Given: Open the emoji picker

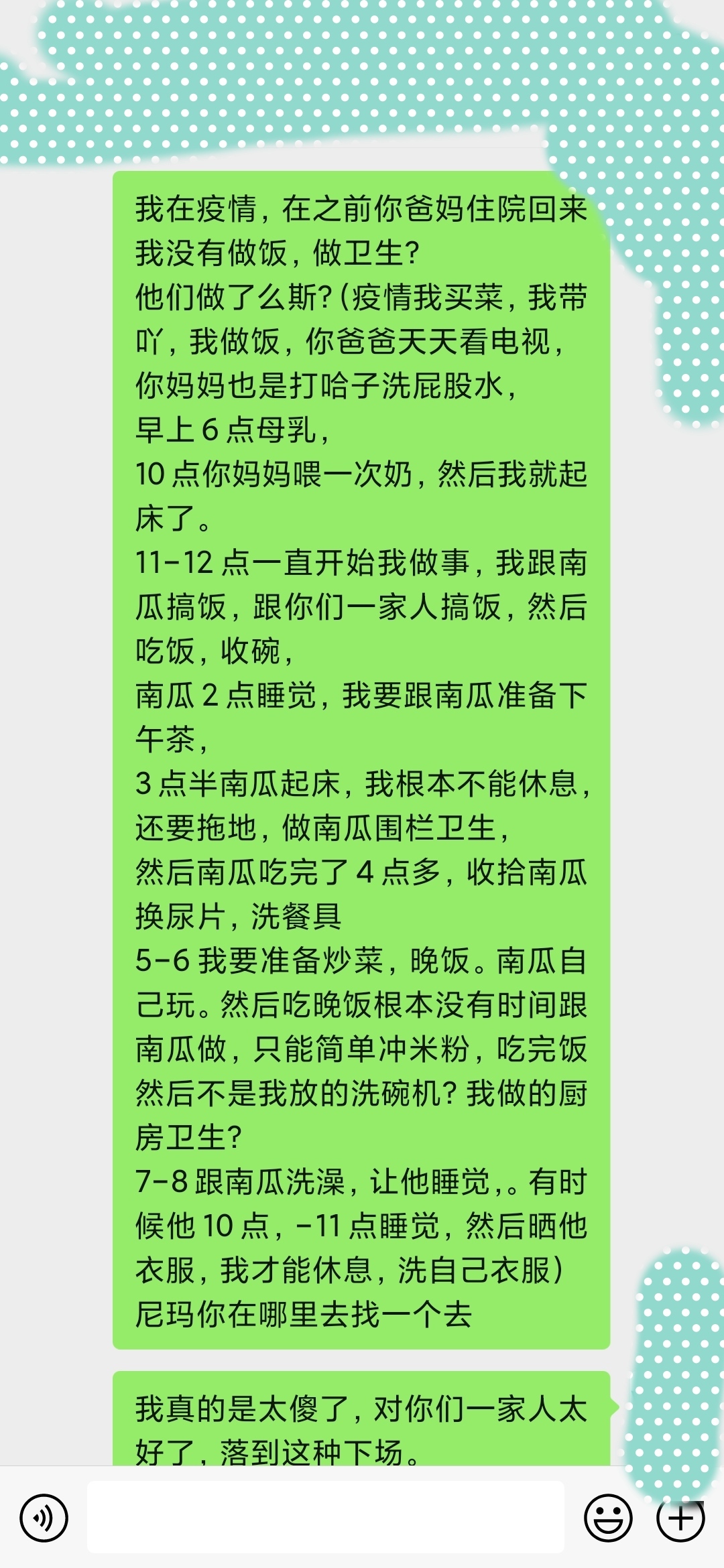Looking at the screenshot, I should click(608, 1518).
